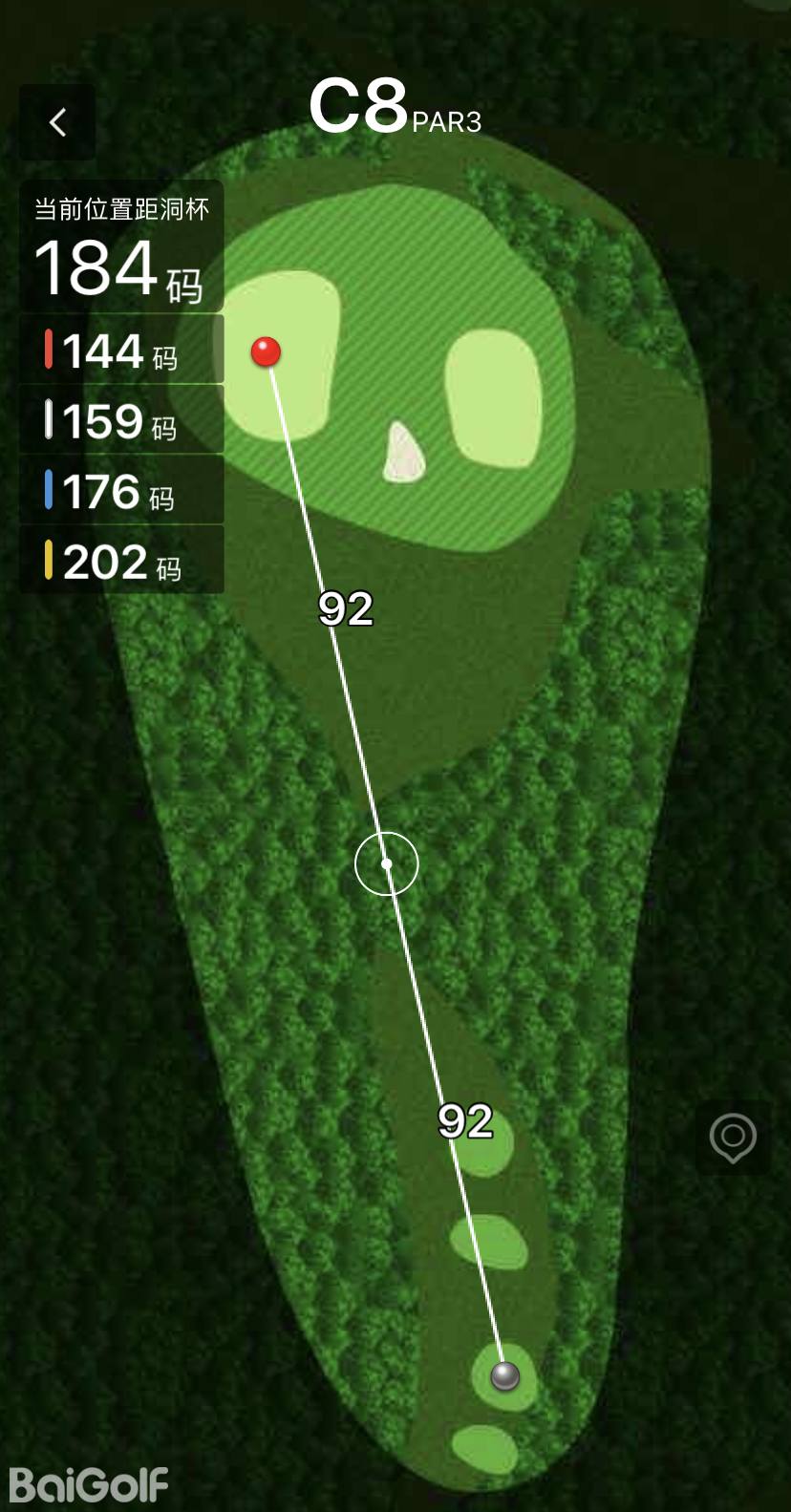Select the white tee 159 yards row

[121, 420]
